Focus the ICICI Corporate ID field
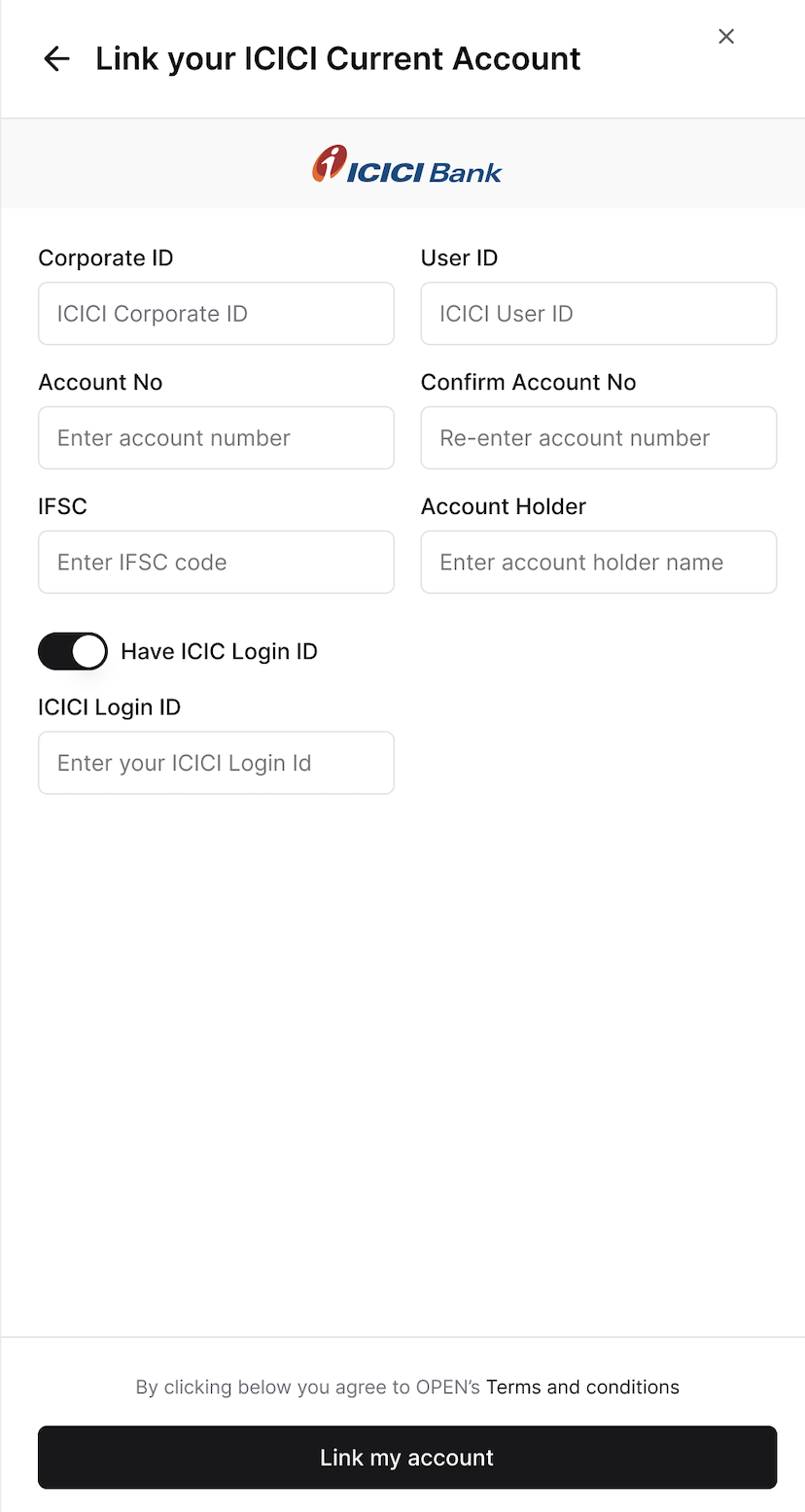The width and height of the screenshot is (805, 1512). 216,314
